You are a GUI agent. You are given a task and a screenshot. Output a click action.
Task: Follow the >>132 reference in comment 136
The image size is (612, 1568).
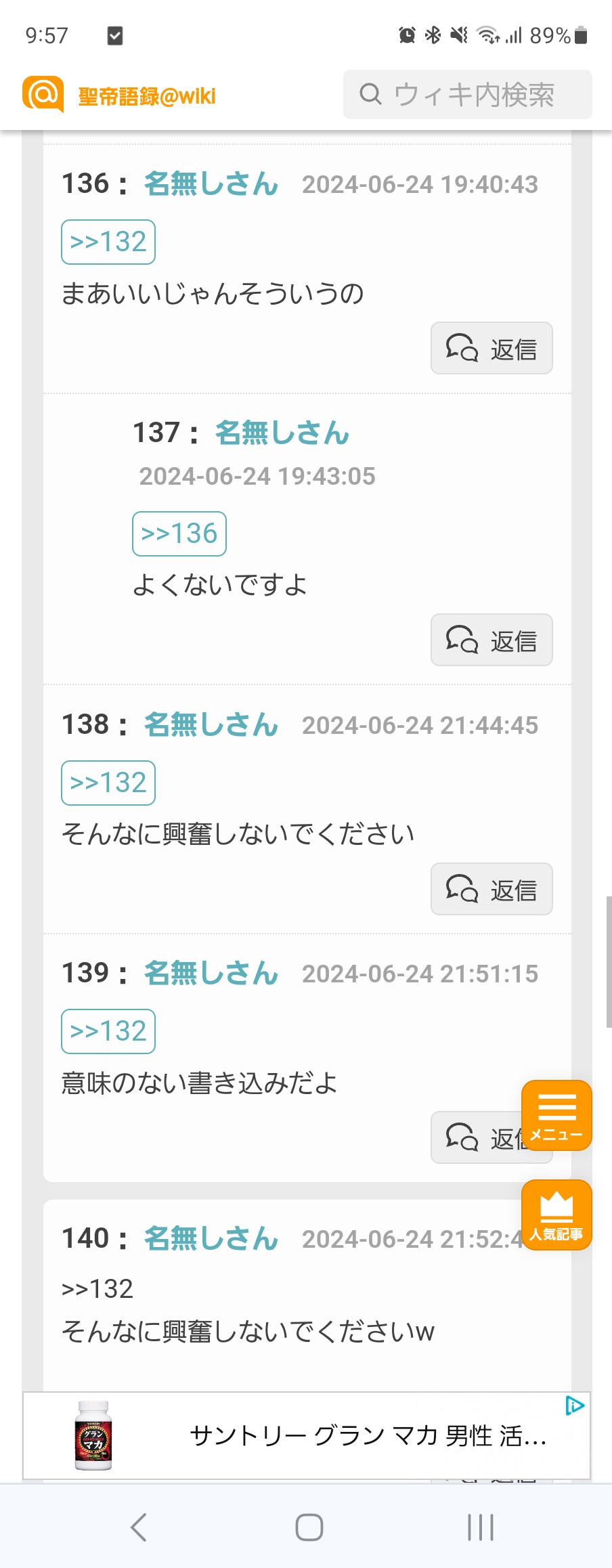coord(108,242)
